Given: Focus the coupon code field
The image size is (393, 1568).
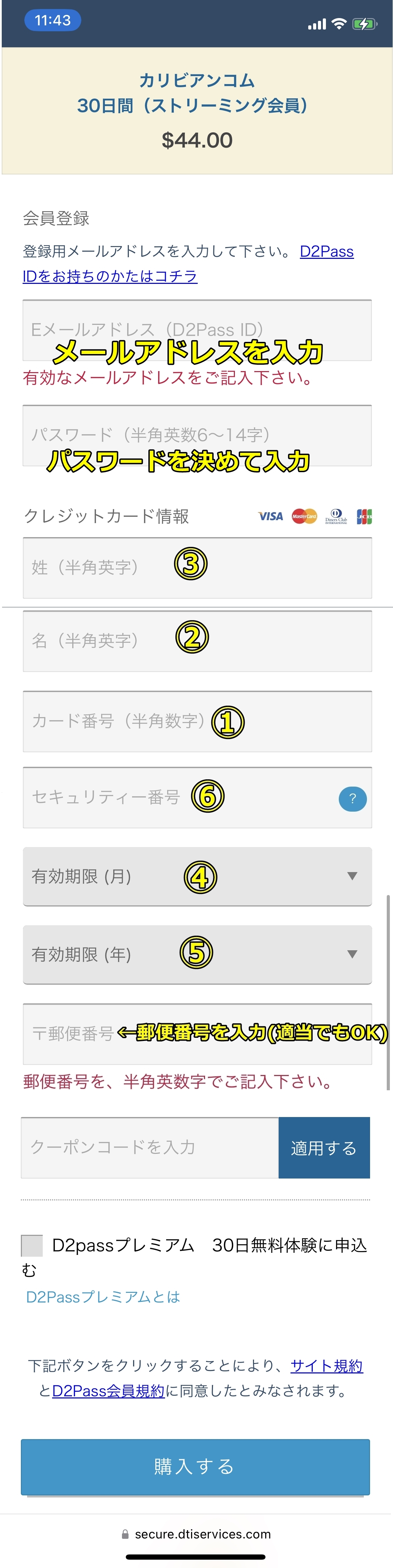Looking at the screenshot, I should [x=149, y=1147].
